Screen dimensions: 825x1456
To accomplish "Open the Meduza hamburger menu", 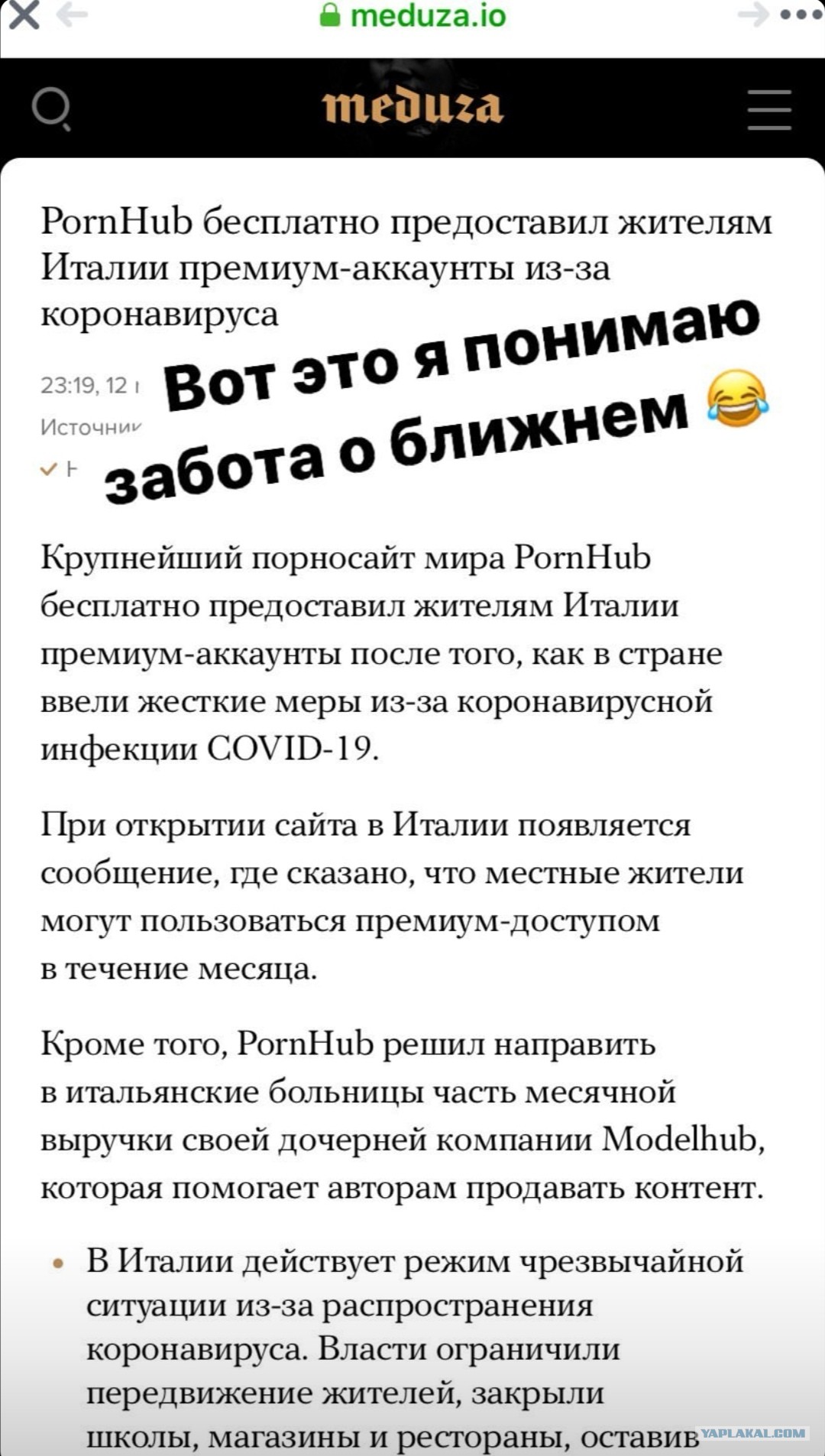I will coord(769,109).
